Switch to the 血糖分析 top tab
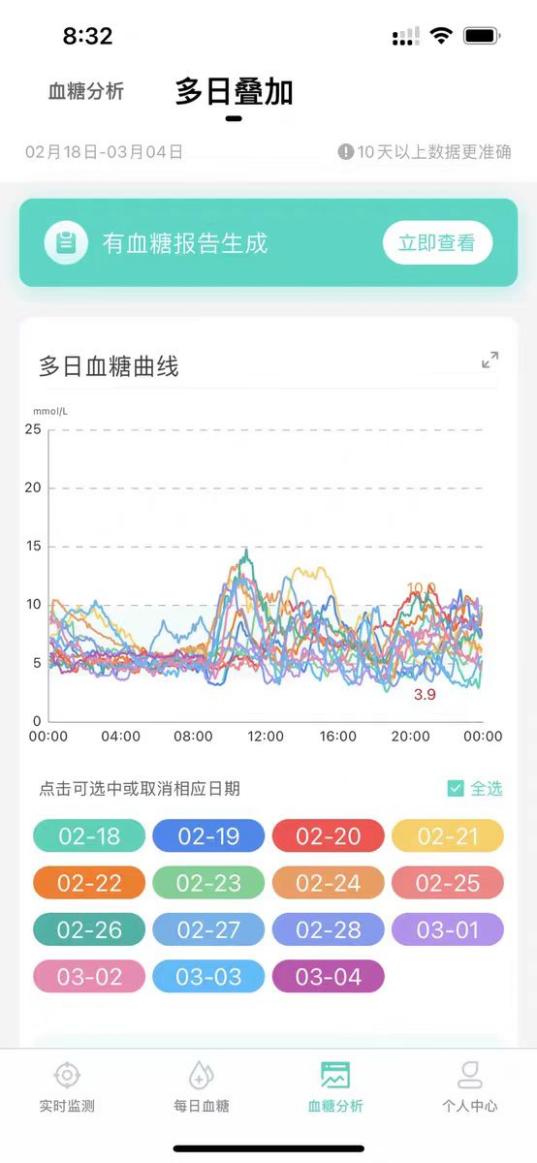This screenshot has width=537, height=1163. point(86,92)
